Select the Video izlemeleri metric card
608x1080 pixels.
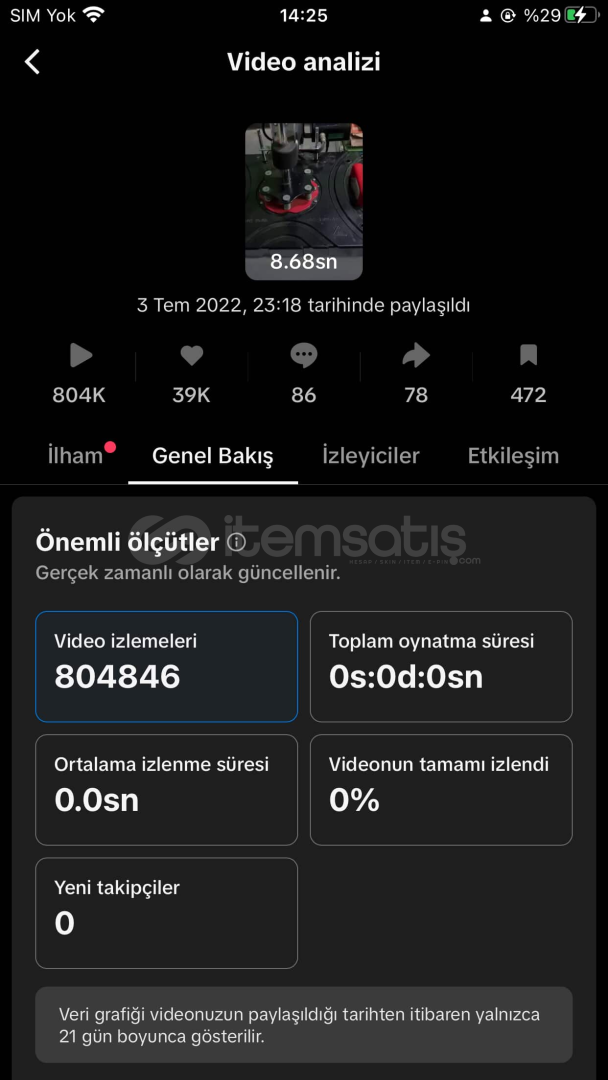click(167, 667)
